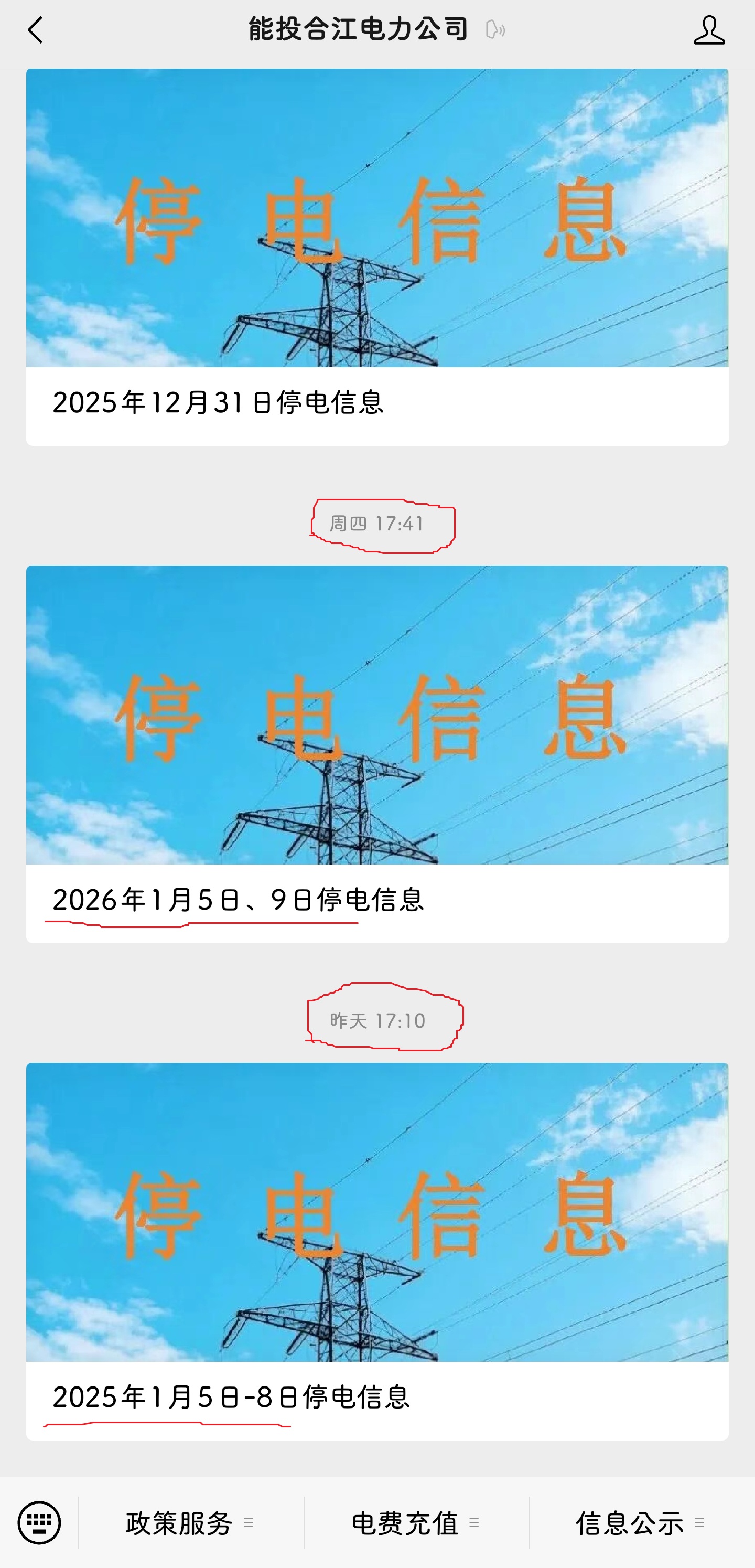
Task: Expand the 信息公示 menu
Action: click(x=641, y=1523)
